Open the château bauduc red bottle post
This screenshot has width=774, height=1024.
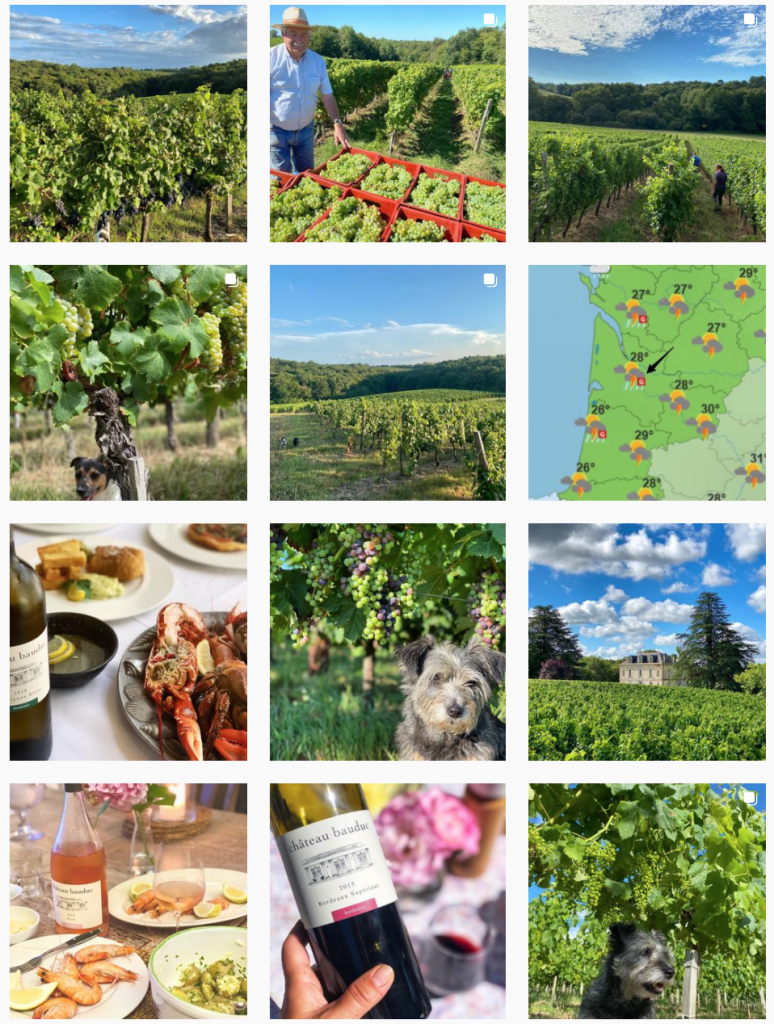coord(387,900)
